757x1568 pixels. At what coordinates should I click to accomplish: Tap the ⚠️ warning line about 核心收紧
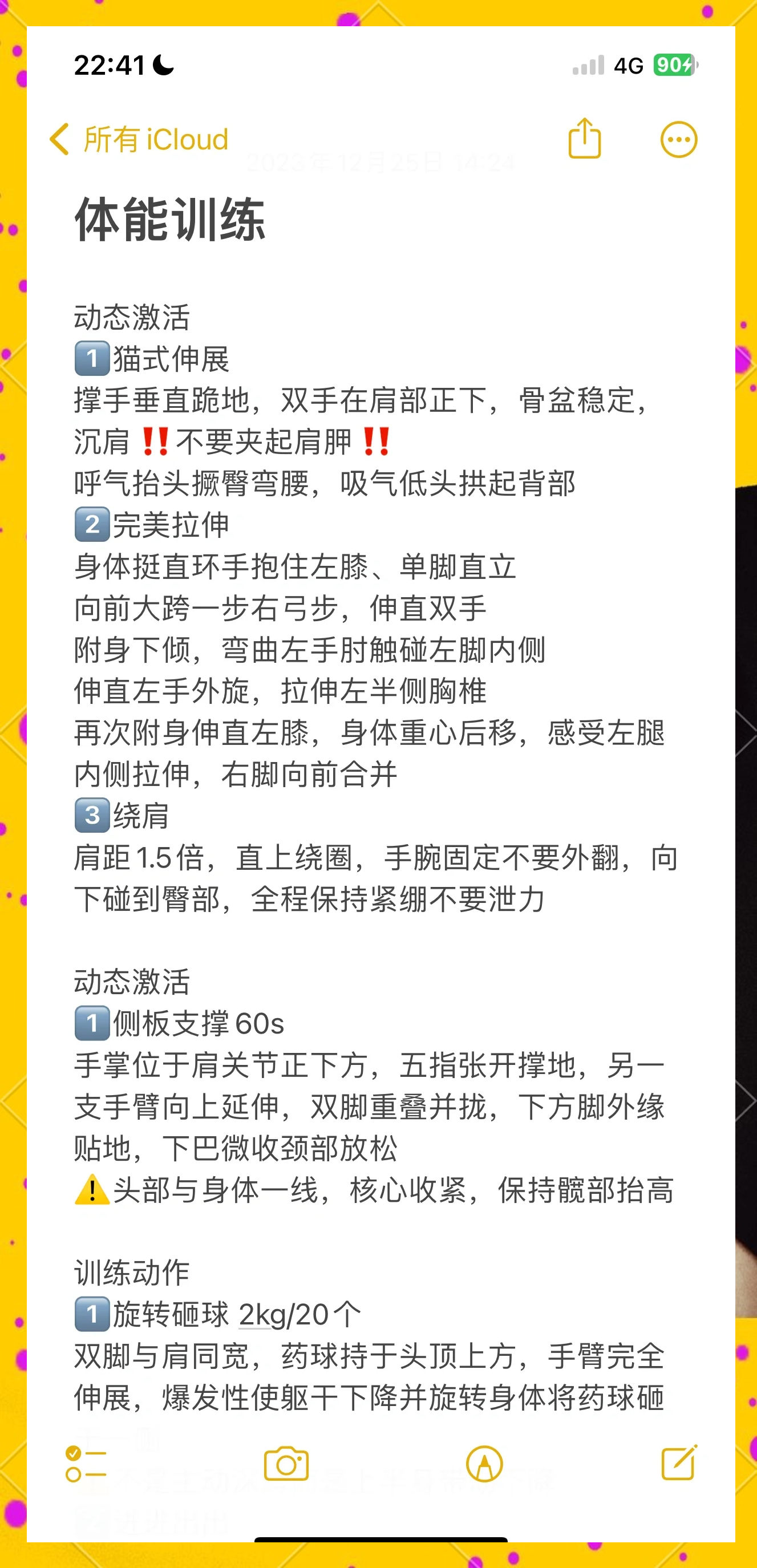(x=376, y=1192)
